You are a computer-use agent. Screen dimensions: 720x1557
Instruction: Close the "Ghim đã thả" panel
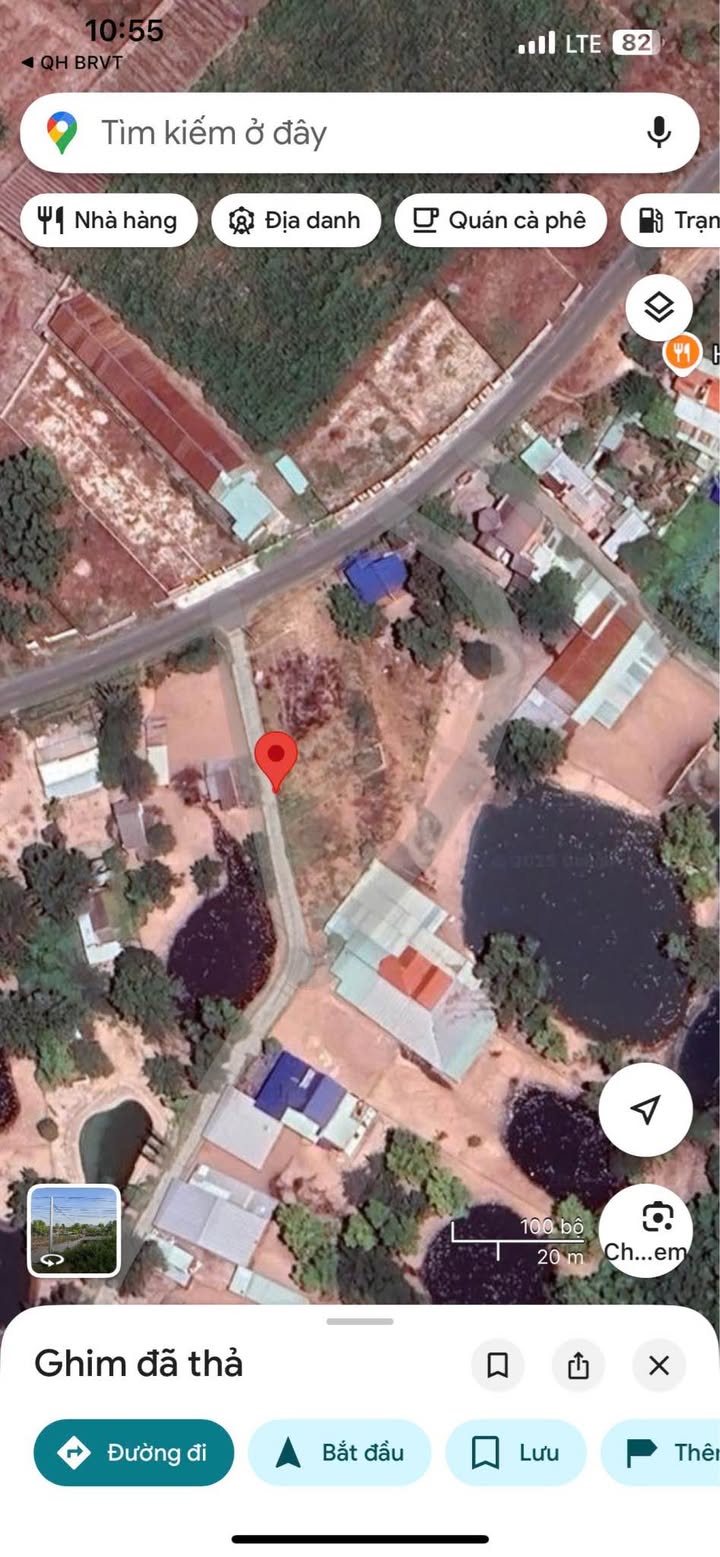pos(659,1365)
